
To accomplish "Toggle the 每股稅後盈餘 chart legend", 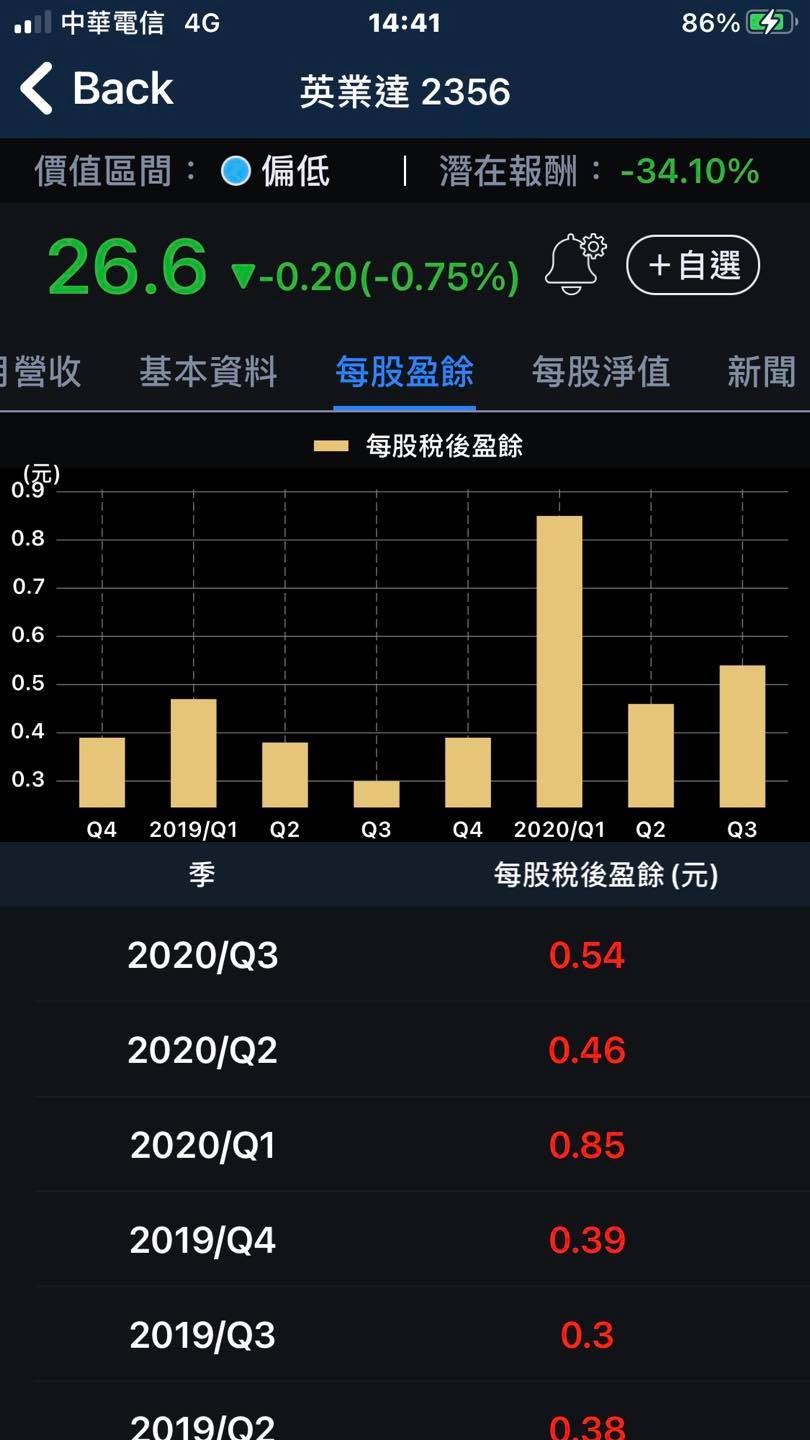I will point(419,446).
